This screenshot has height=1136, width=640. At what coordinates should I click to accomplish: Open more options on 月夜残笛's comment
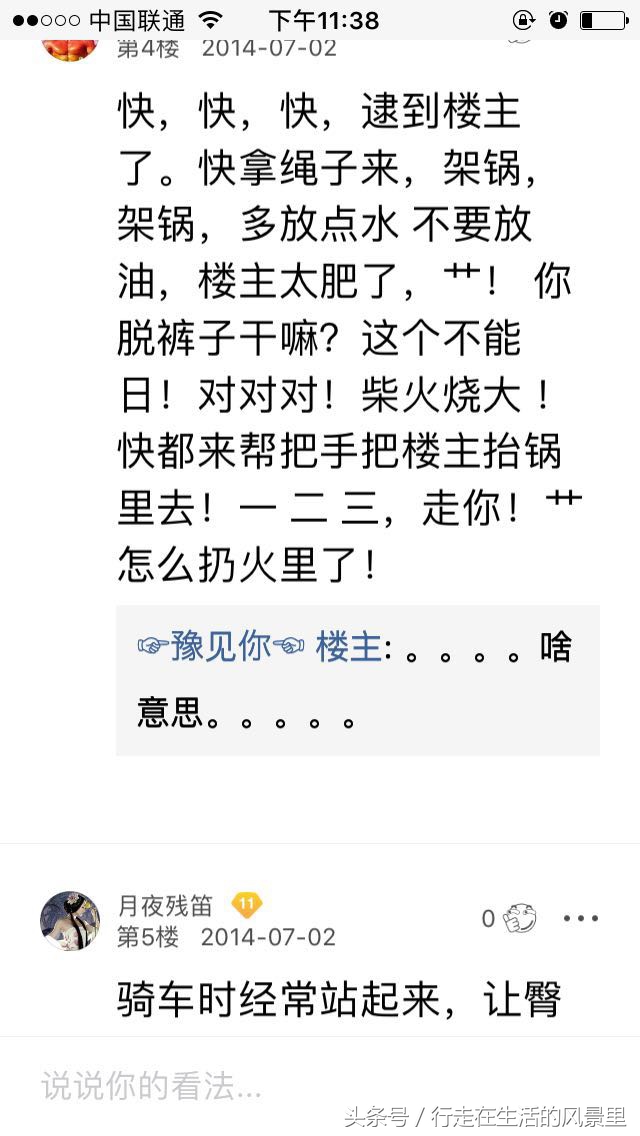(x=581, y=918)
